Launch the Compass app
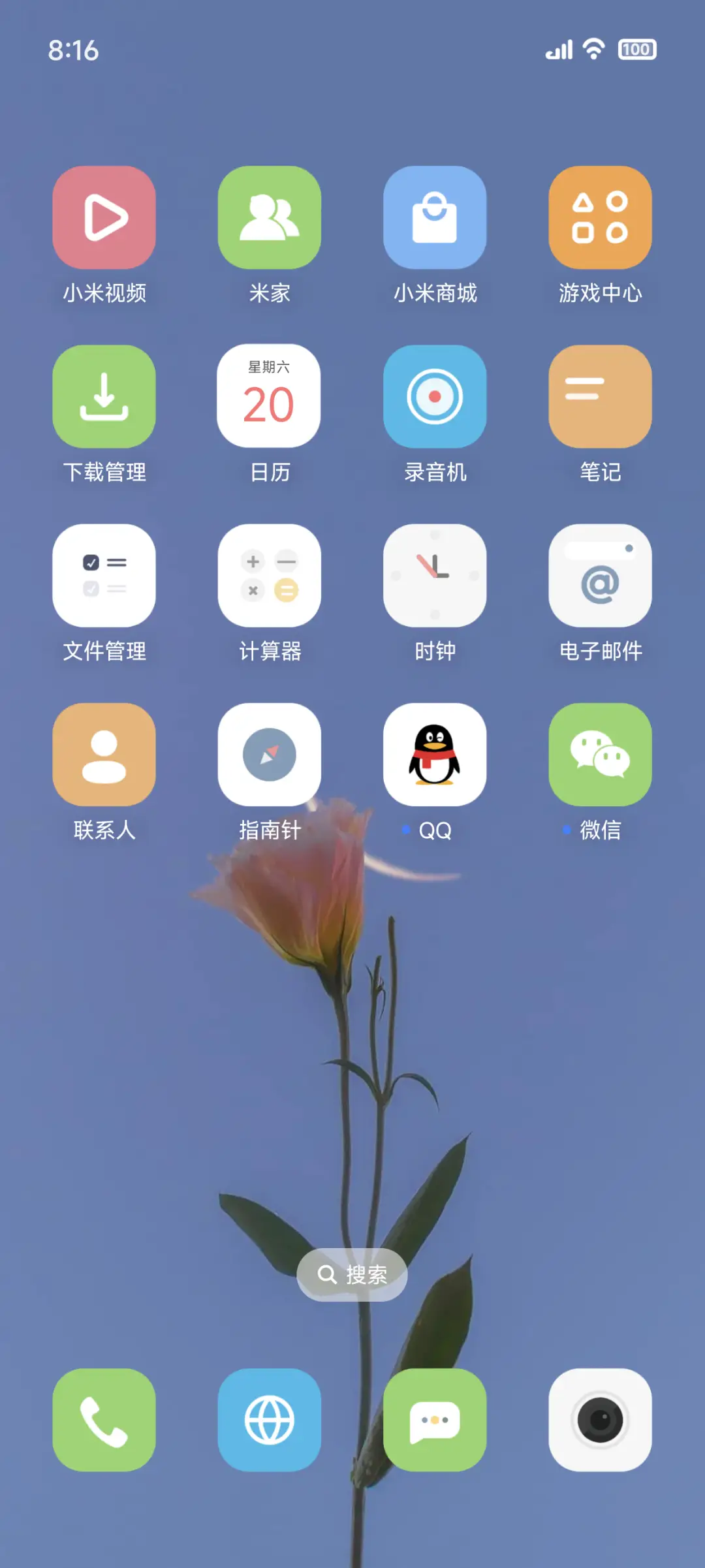Image resolution: width=705 pixels, height=1568 pixels. [x=270, y=753]
